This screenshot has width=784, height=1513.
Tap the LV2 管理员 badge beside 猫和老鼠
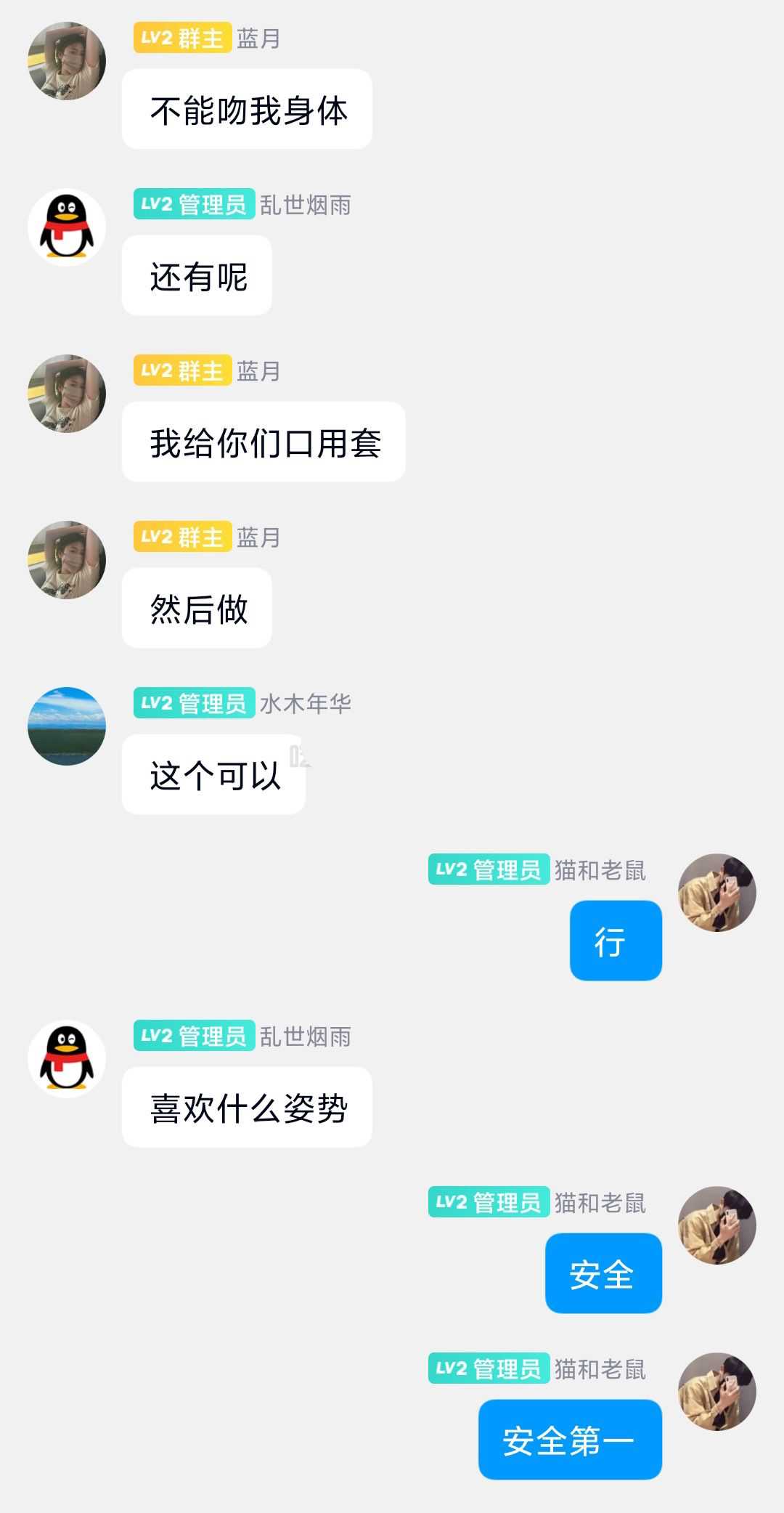(488, 869)
